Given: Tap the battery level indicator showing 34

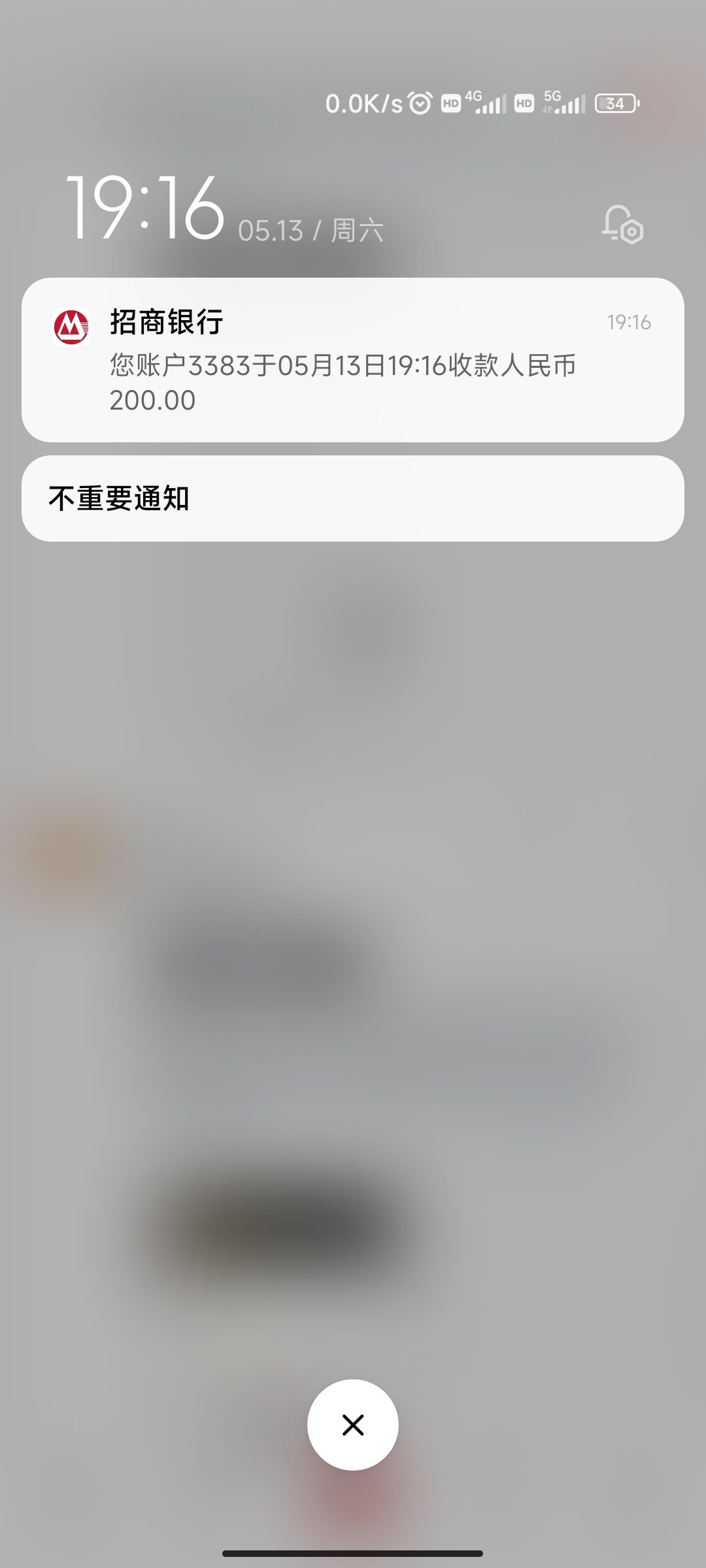Looking at the screenshot, I should point(615,103).
